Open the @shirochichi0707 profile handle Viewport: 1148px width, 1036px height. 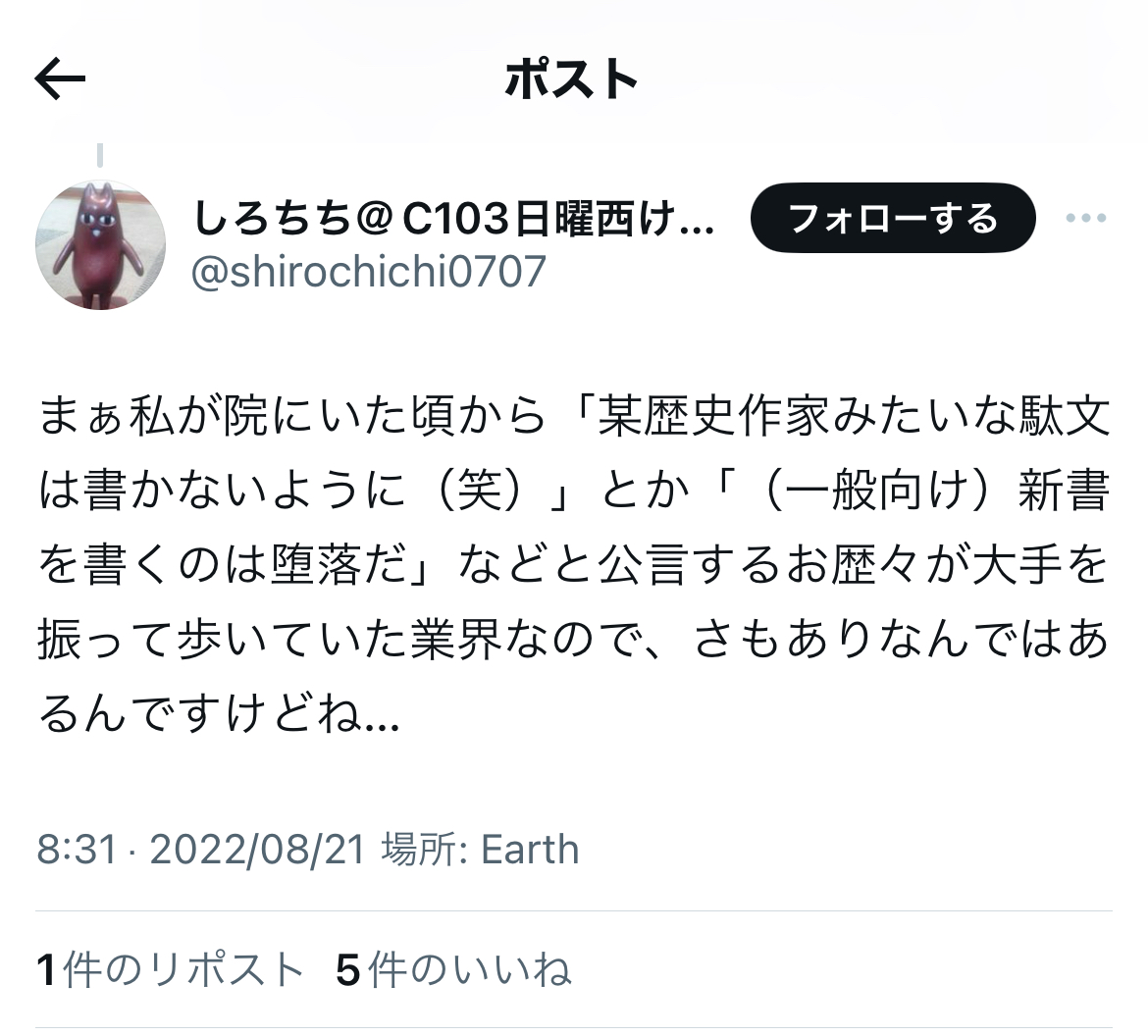click(369, 272)
